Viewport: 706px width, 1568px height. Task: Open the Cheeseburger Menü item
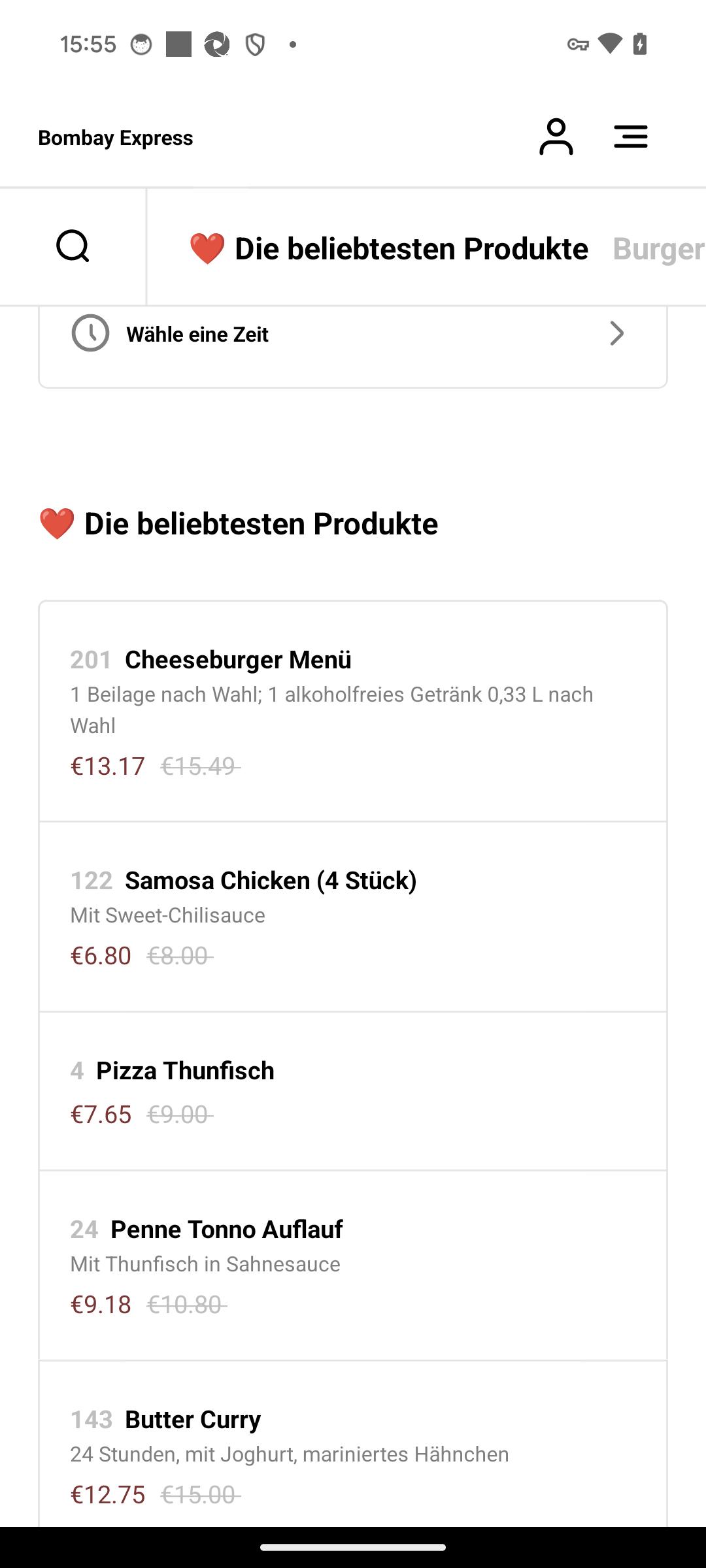[x=353, y=711]
